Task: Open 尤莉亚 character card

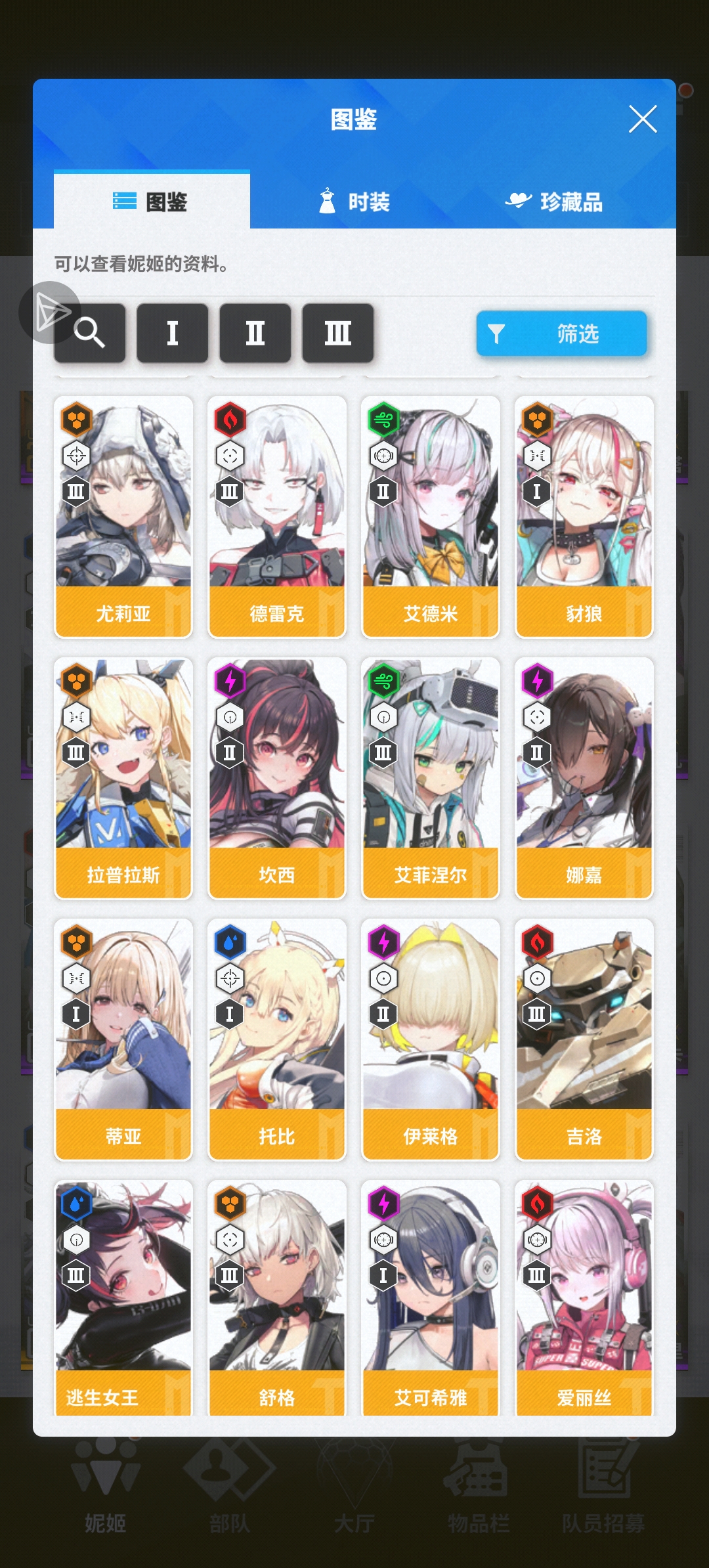Action: coord(123,516)
